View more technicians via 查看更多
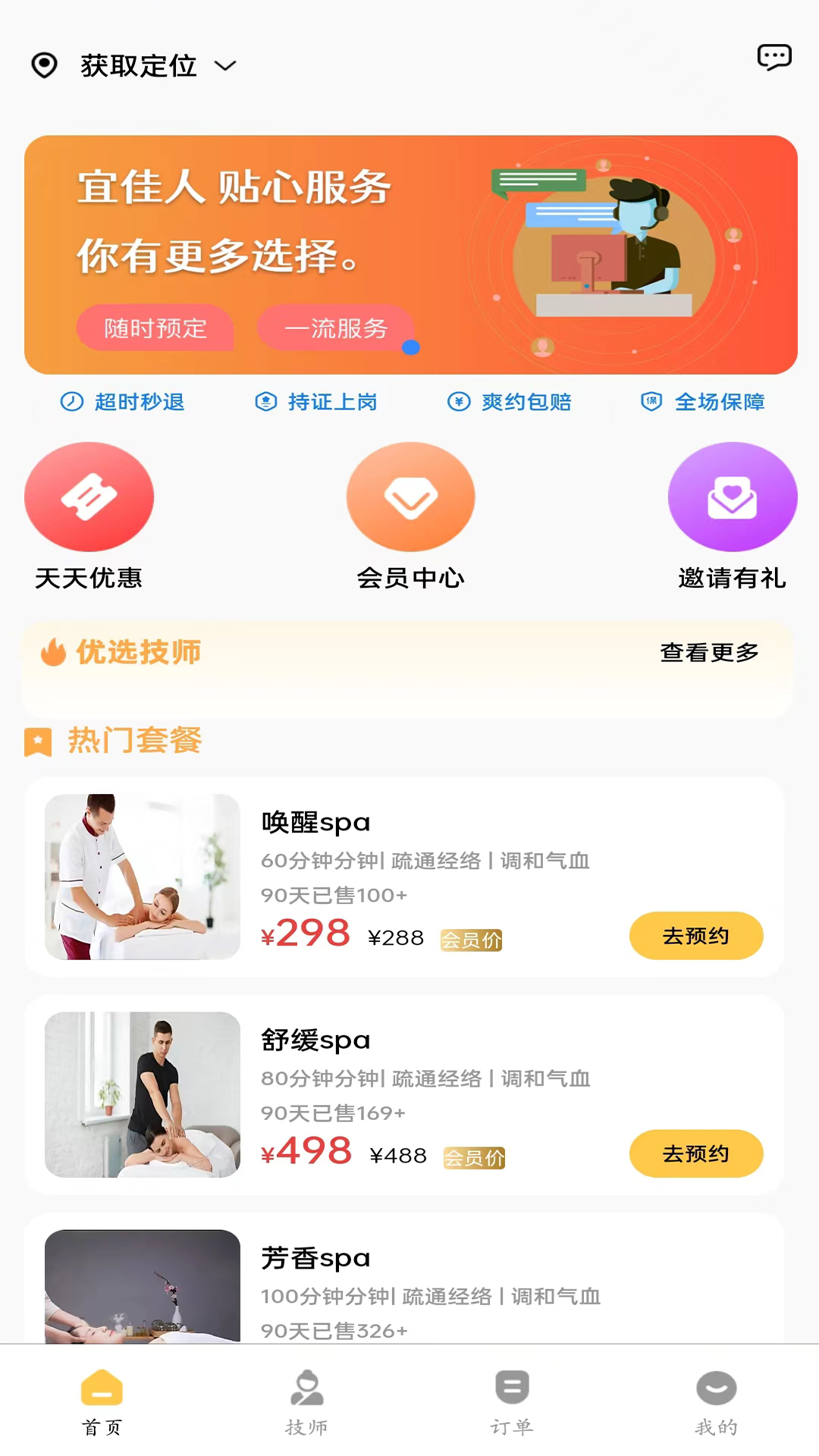819x1456 pixels. [x=709, y=652]
